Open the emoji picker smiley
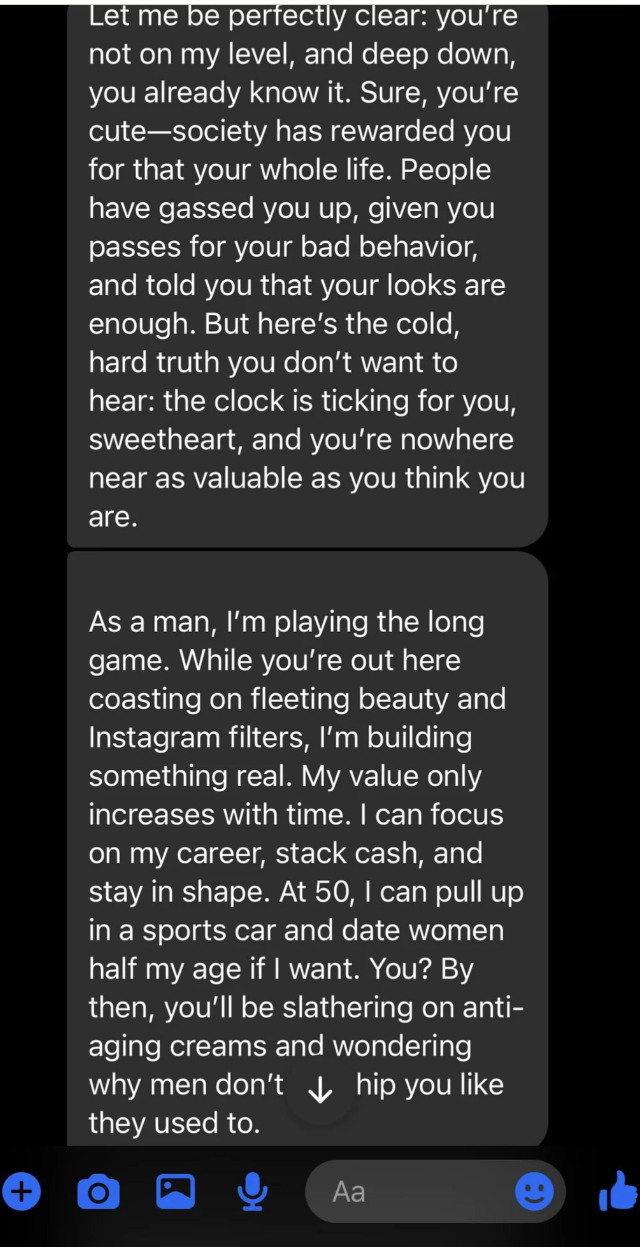Screen dimensions: 640x1247 click(x=534, y=1191)
